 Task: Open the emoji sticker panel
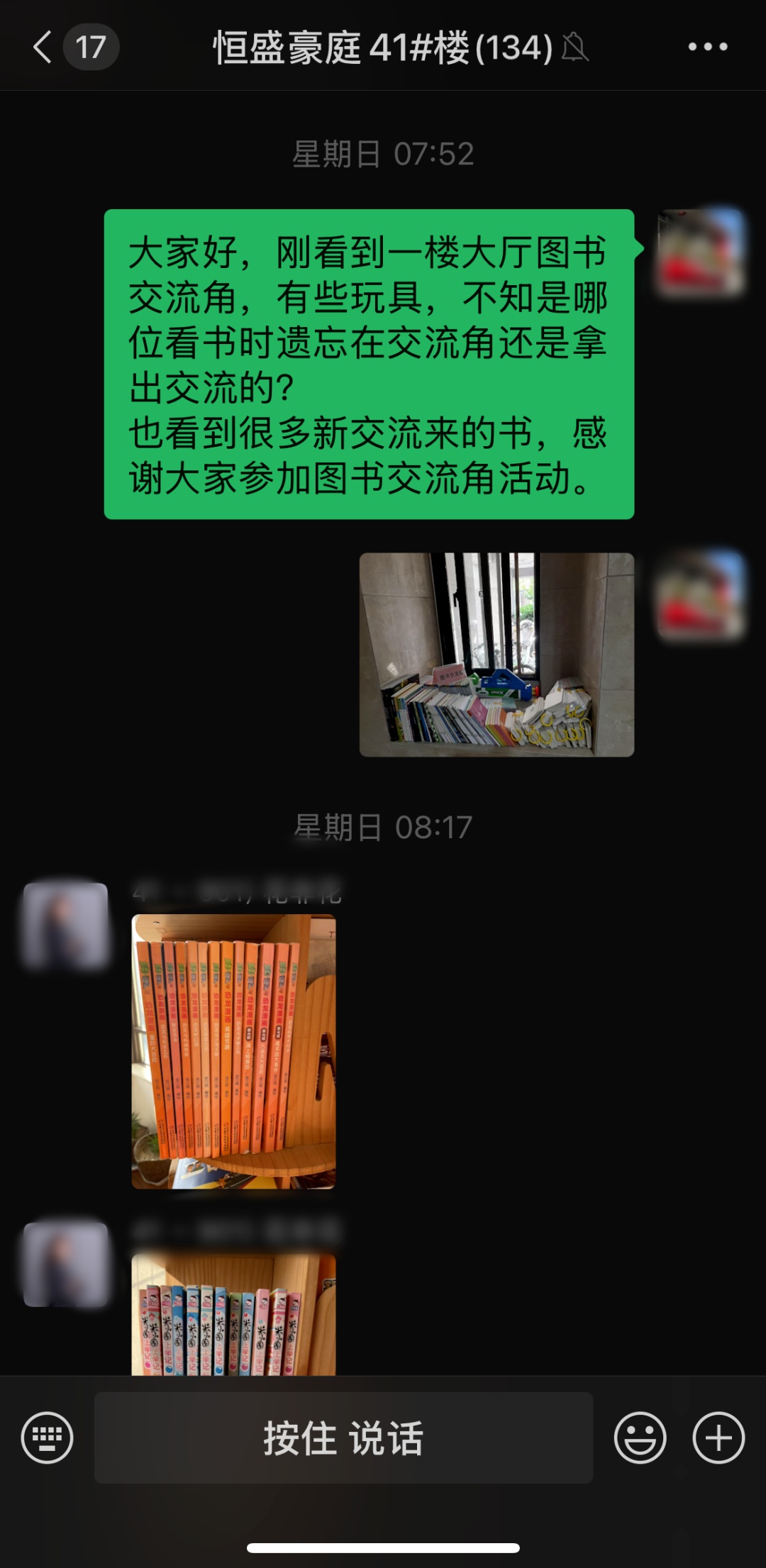point(640,1438)
